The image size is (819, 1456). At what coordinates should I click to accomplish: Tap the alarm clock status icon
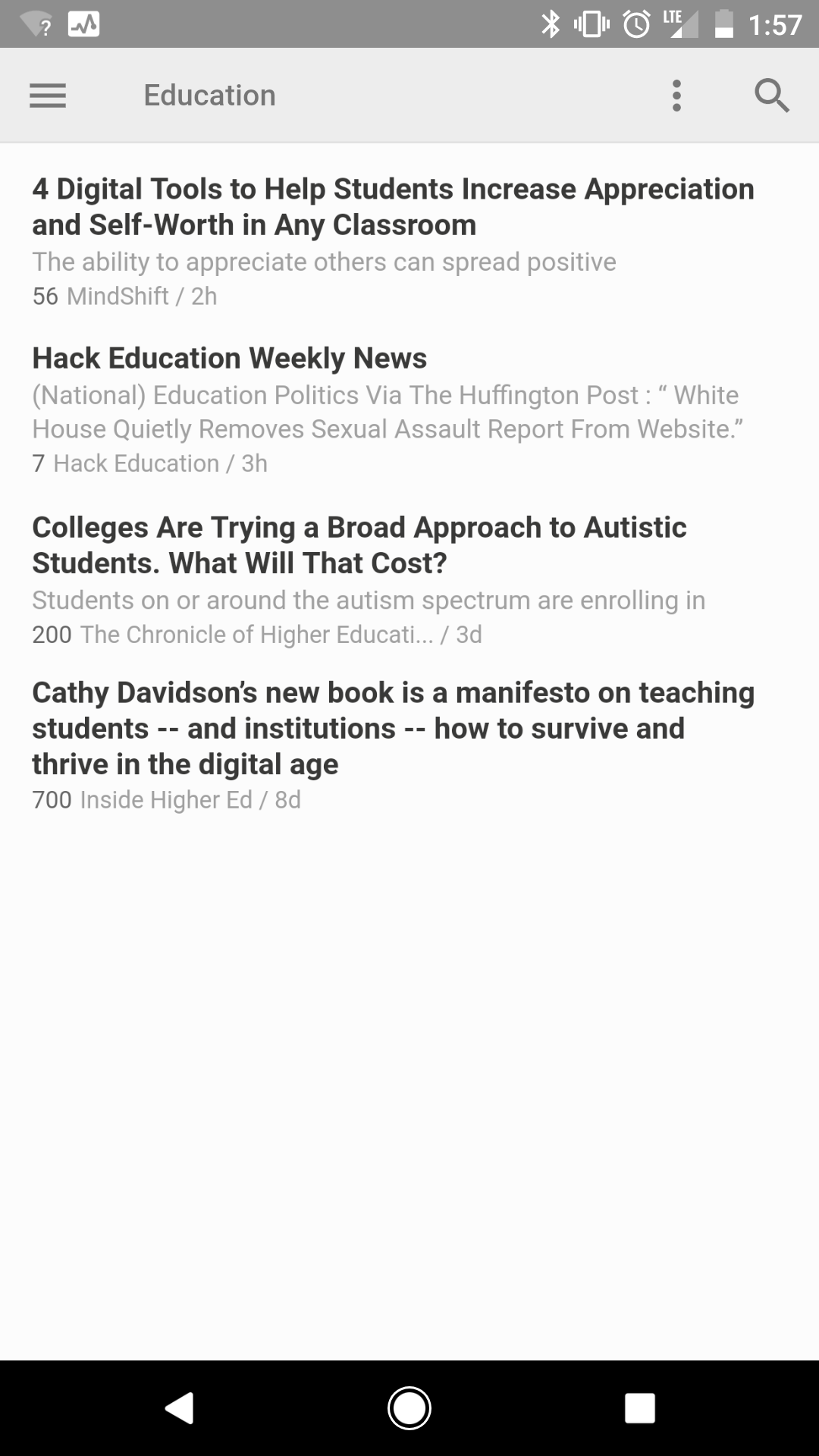[x=635, y=24]
